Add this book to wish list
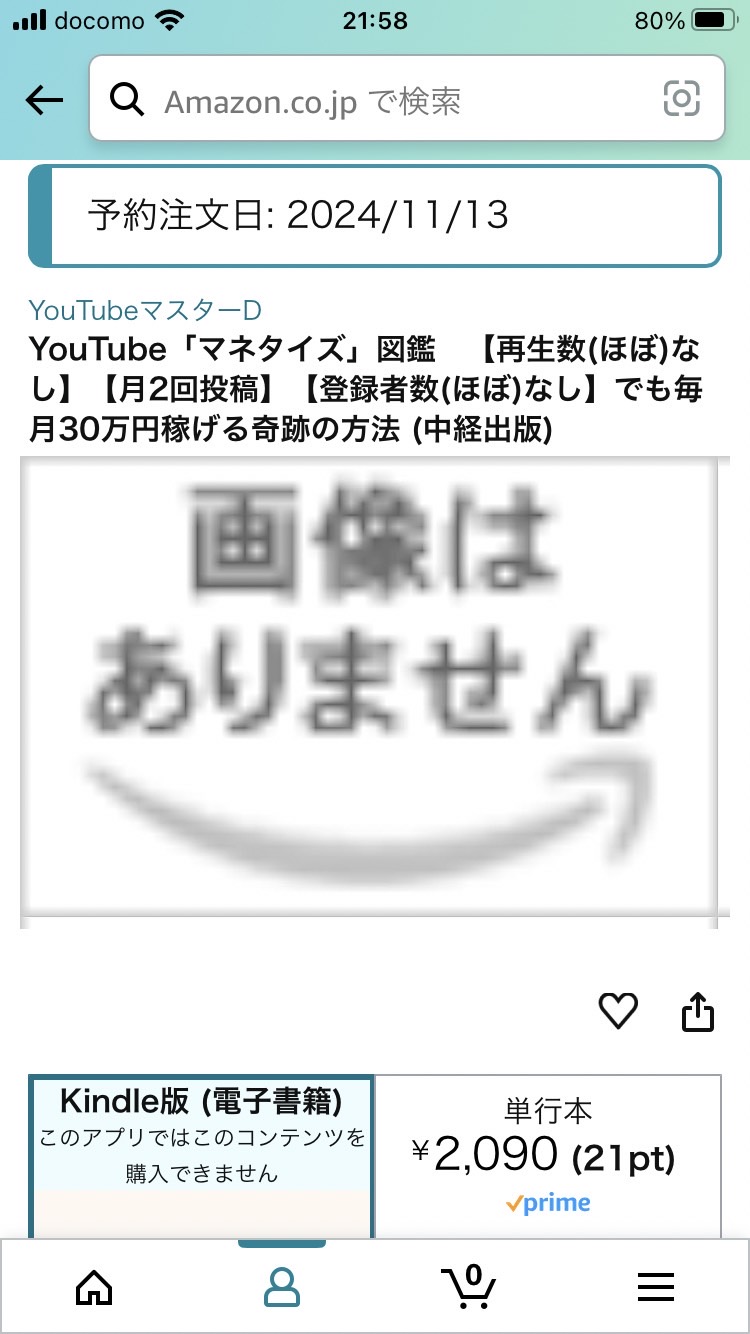The height and width of the screenshot is (1334, 750). click(x=618, y=1011)
